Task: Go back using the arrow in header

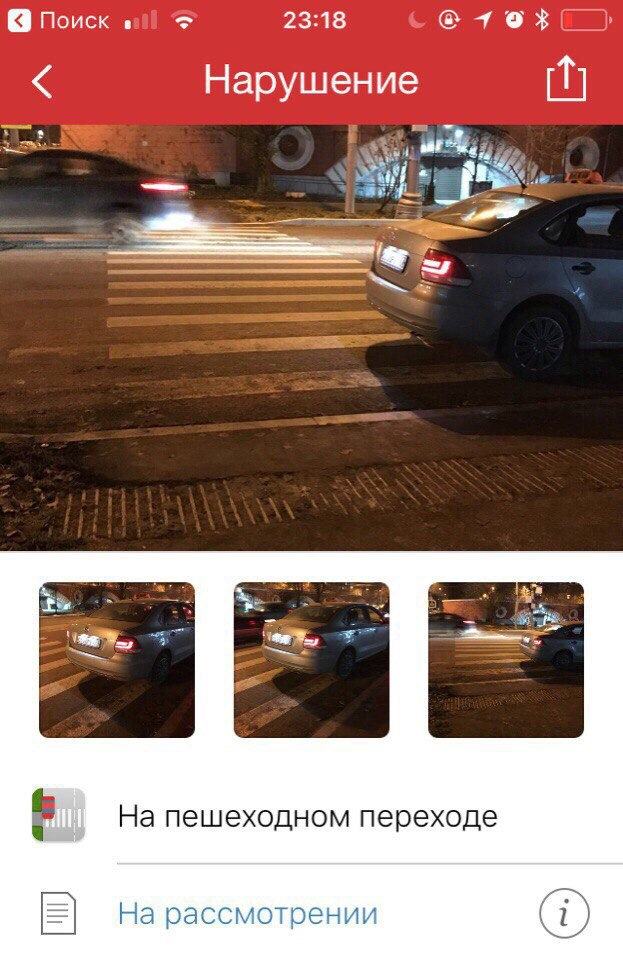Action: click(42, 81)
